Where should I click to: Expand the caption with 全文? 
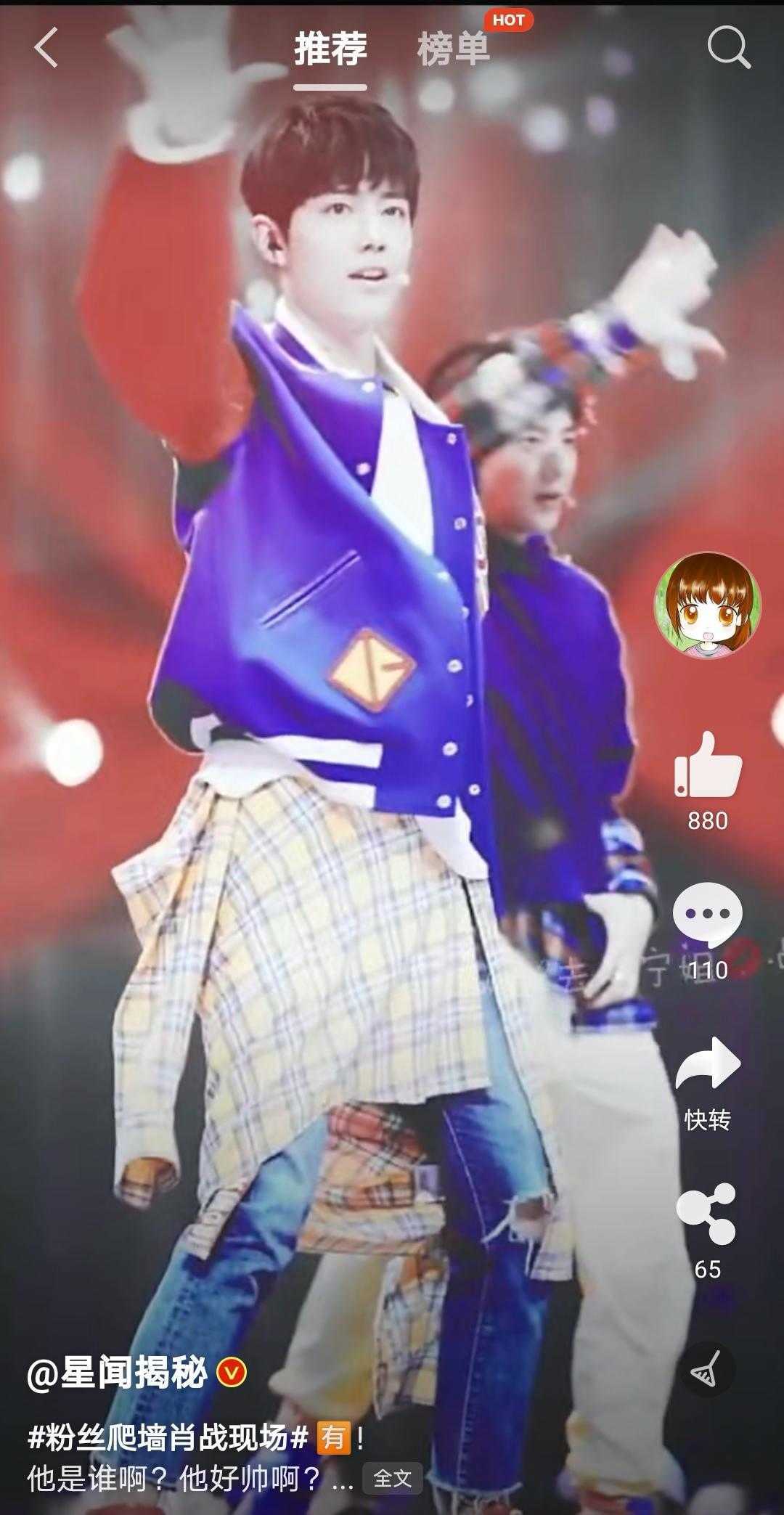[393, 1478]
